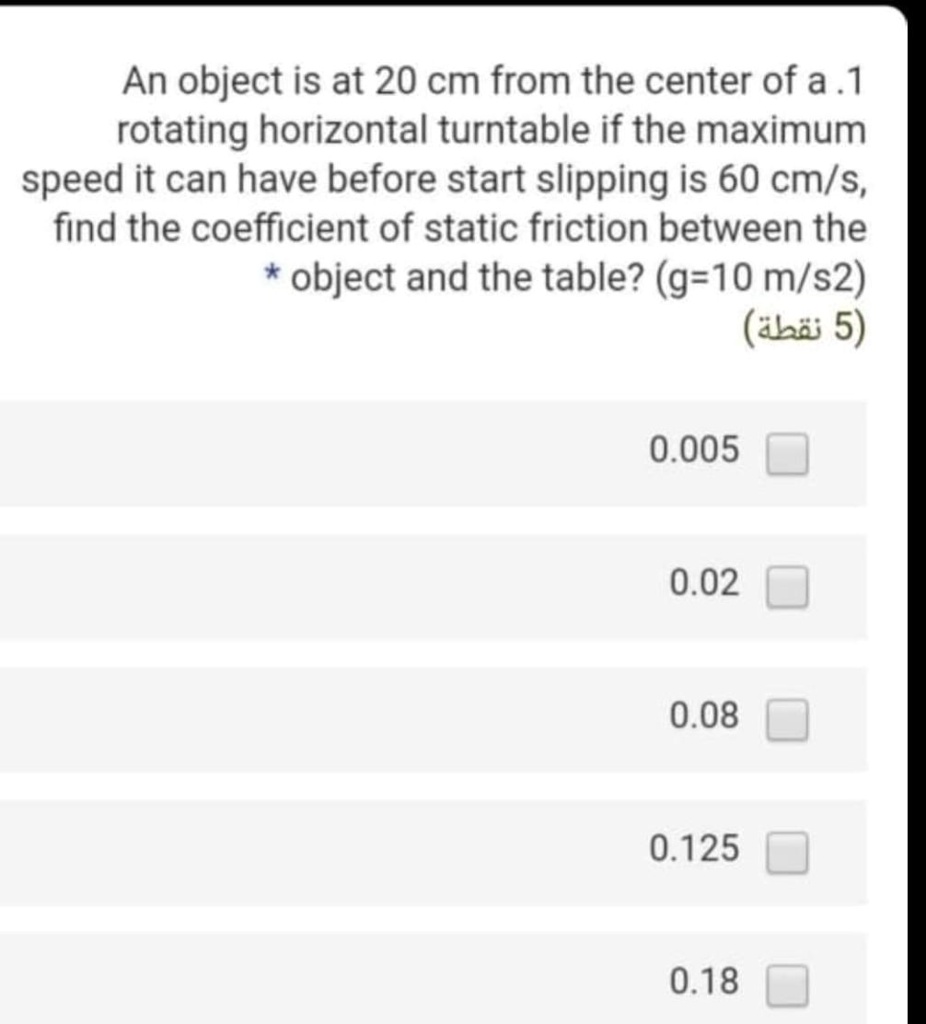This screenshot has width=926, height=1024.
Task: Toggle the 0.125 answer checkbox off
Action: [786, 852]
